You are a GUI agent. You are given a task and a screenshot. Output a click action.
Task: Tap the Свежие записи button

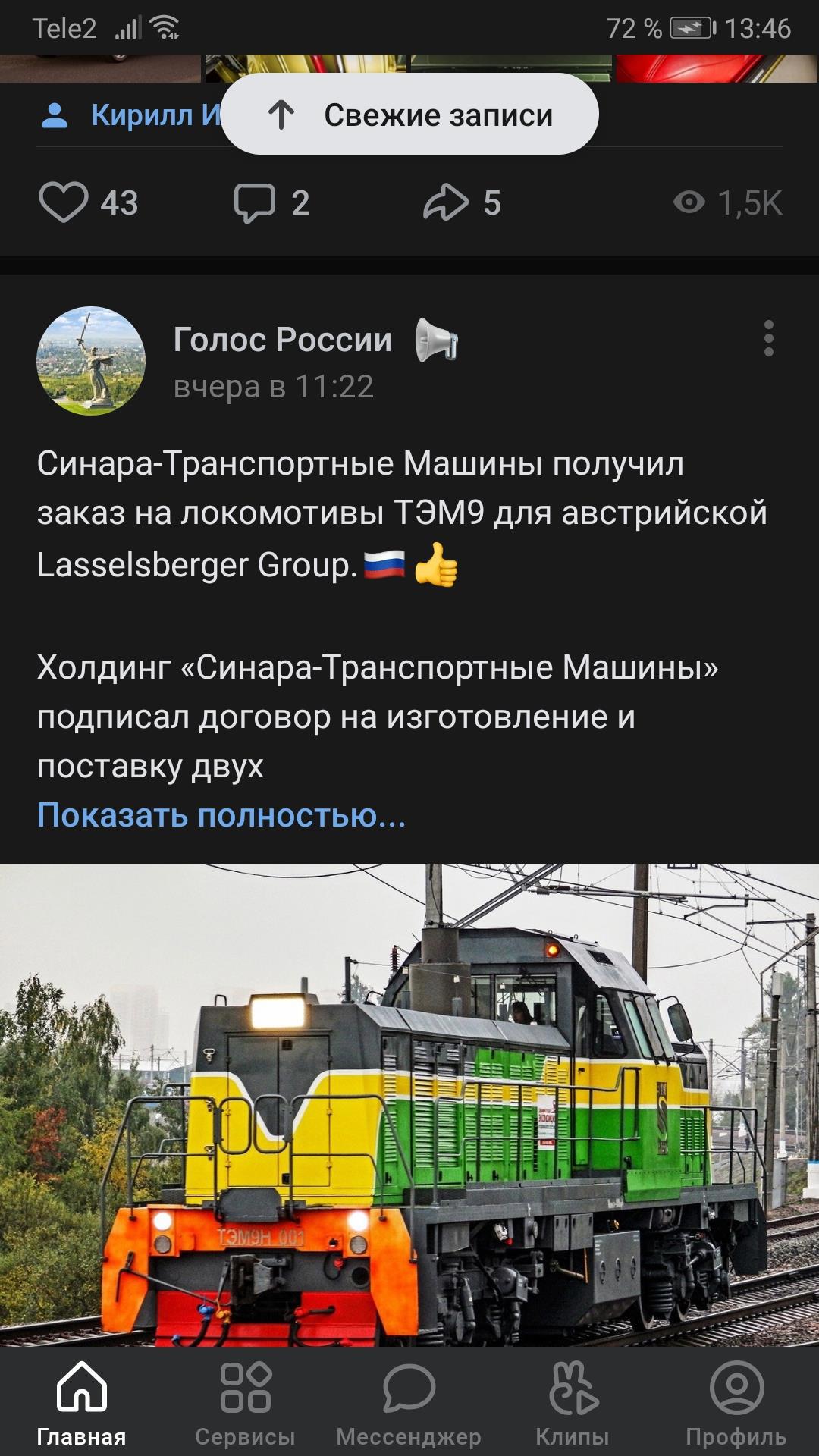click(x=409, y=115)
